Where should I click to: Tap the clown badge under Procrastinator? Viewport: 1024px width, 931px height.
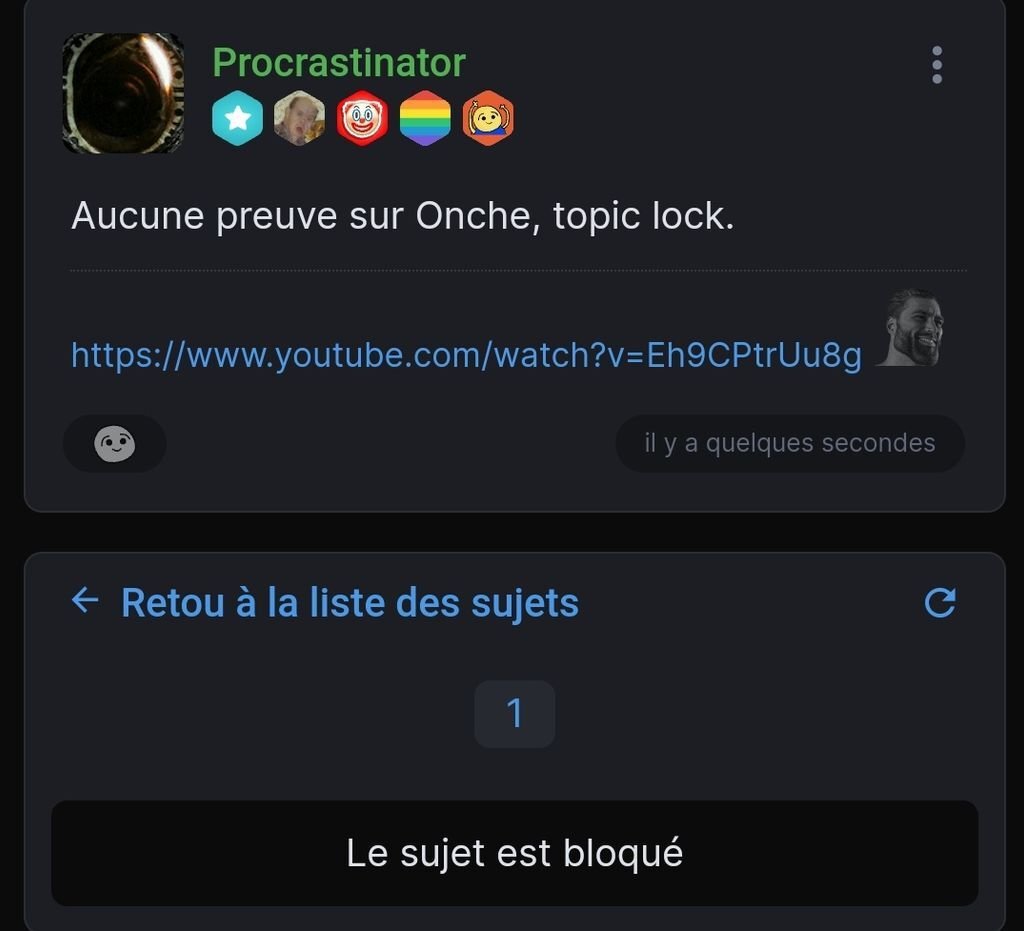(x=362, y=118)
